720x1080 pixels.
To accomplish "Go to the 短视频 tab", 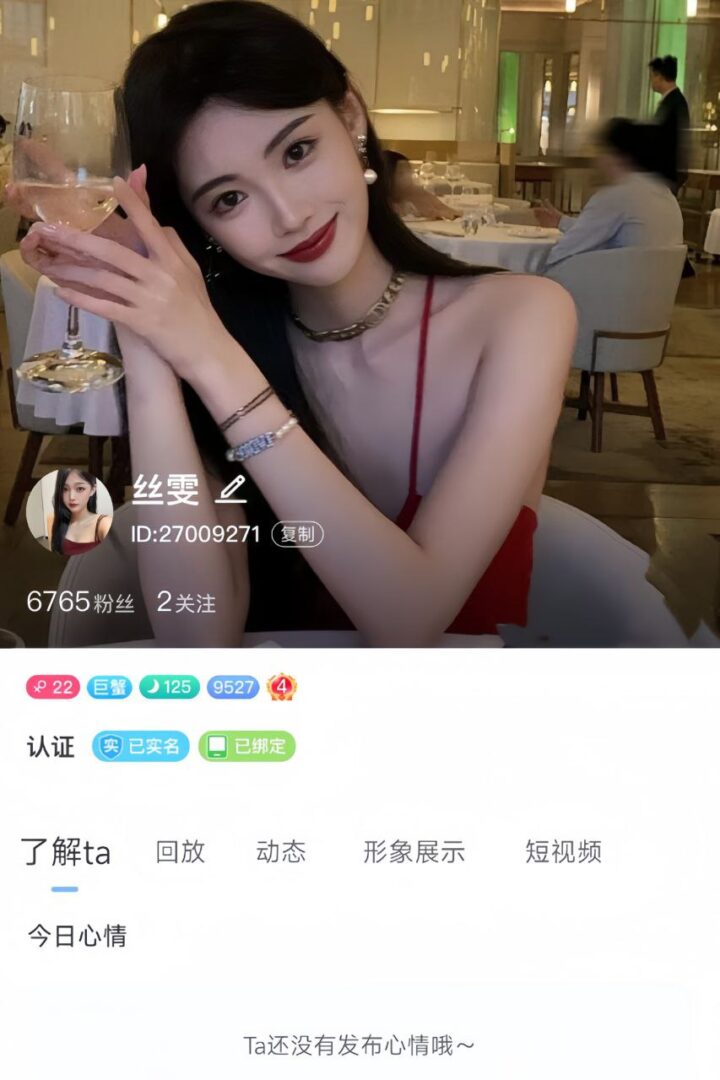I will coord(563,852).
